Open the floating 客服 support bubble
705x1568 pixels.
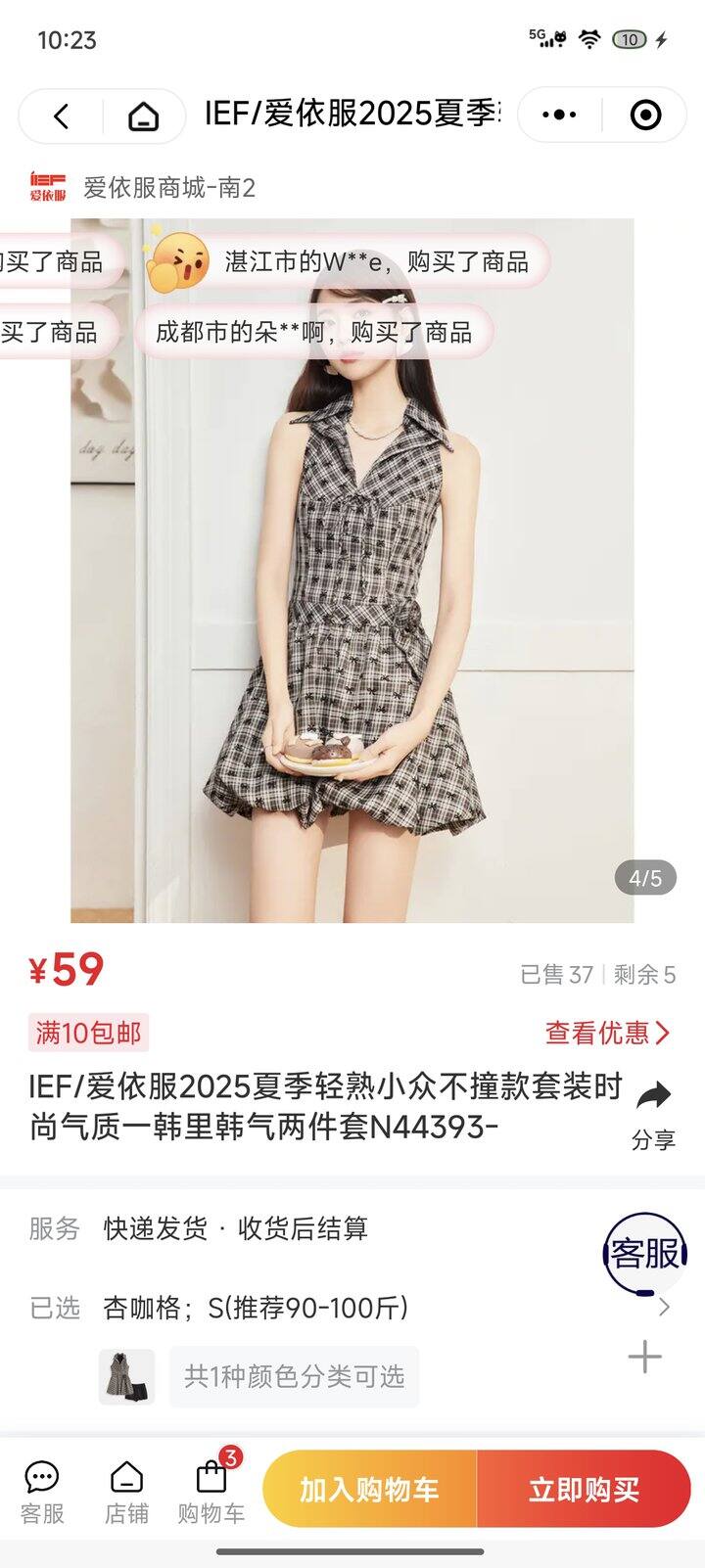643,1254
